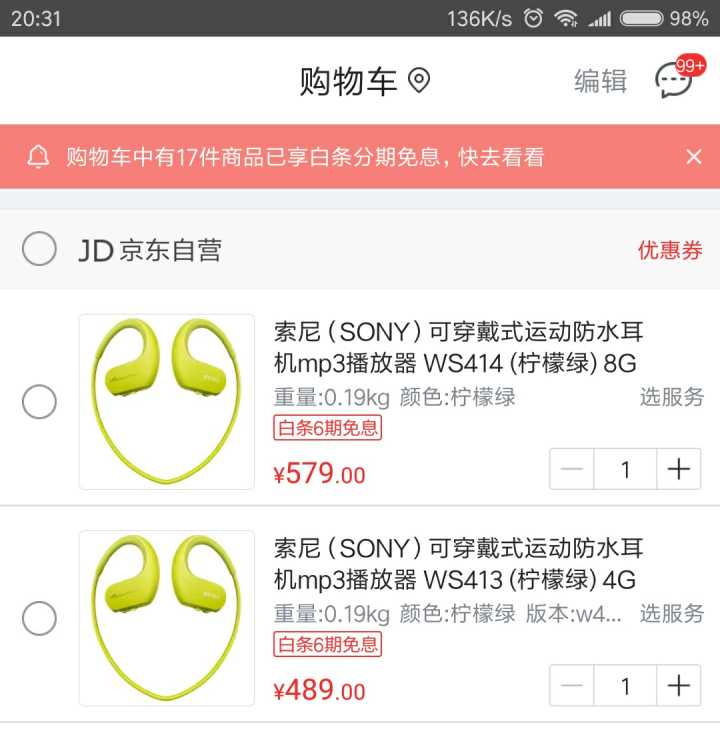The width and height of the screenshot is (720, 749).
Task: Open the messages chat bubble icon
Action: point(674,80)
